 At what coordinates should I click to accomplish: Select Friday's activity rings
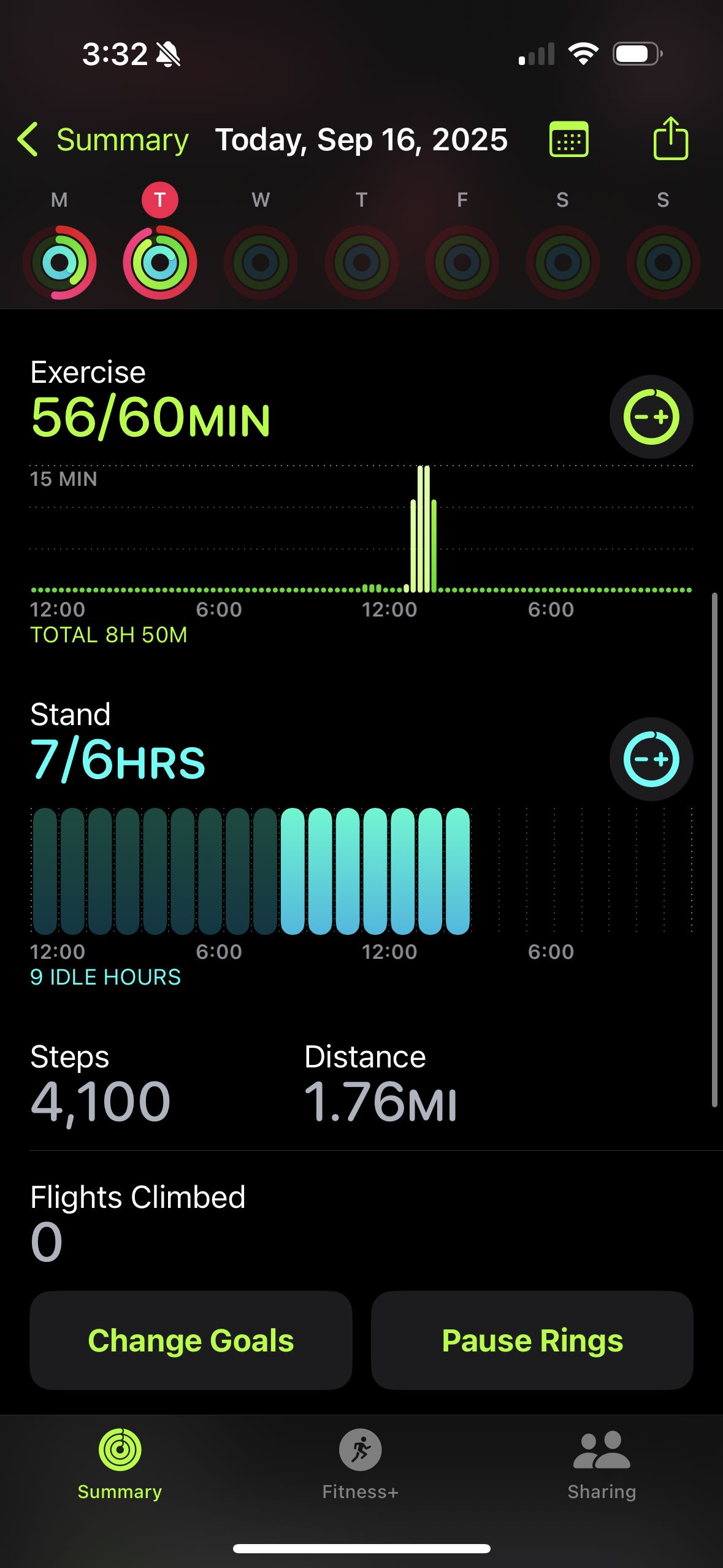462,263
